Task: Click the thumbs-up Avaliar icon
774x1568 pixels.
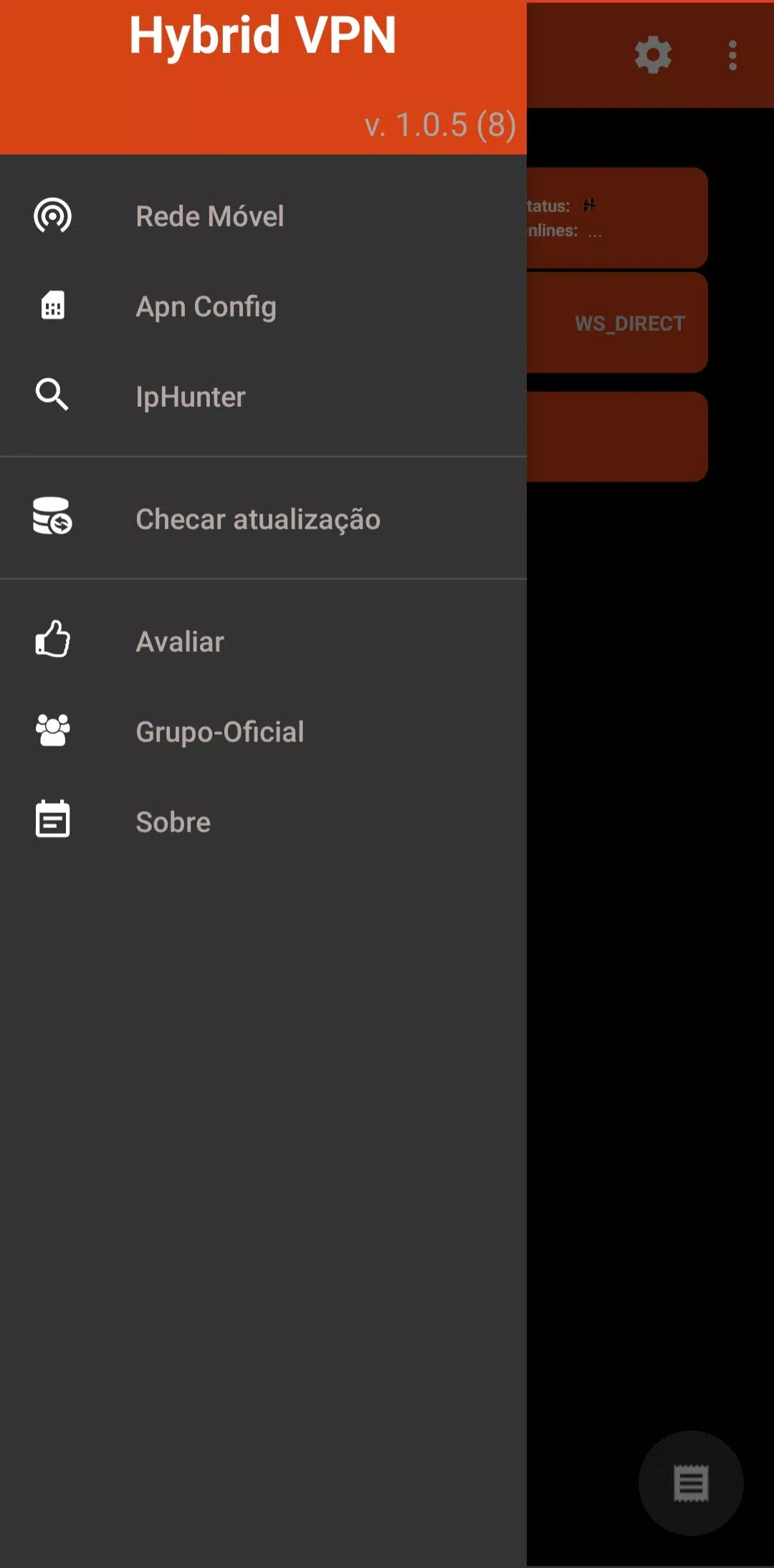Action: click(52, 640)
